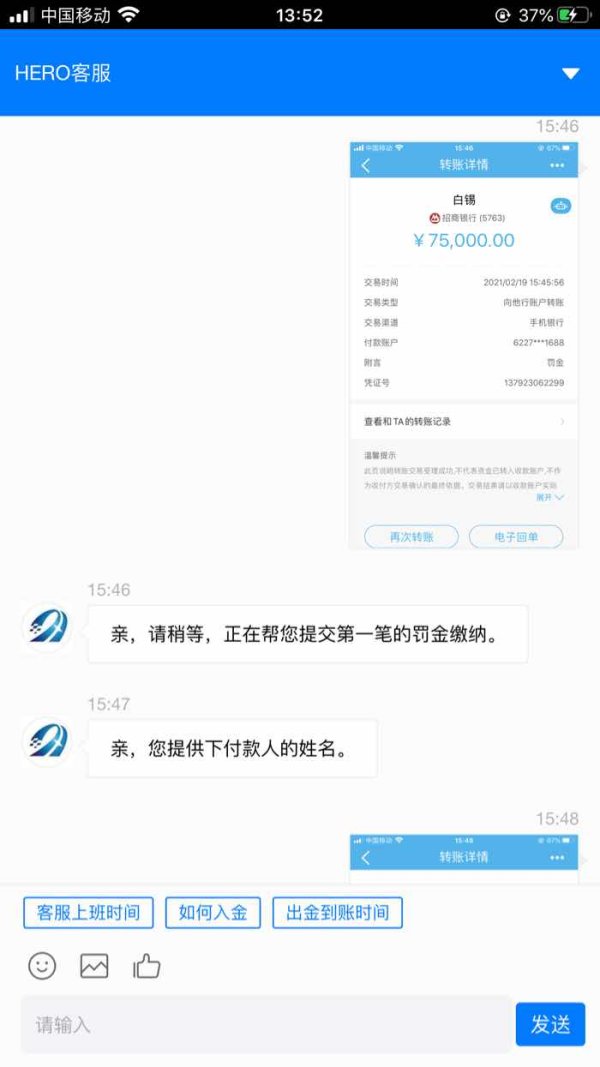
Task: Open the ¥75,000.00 transfer screenshot image
Action: click(464, 345)
